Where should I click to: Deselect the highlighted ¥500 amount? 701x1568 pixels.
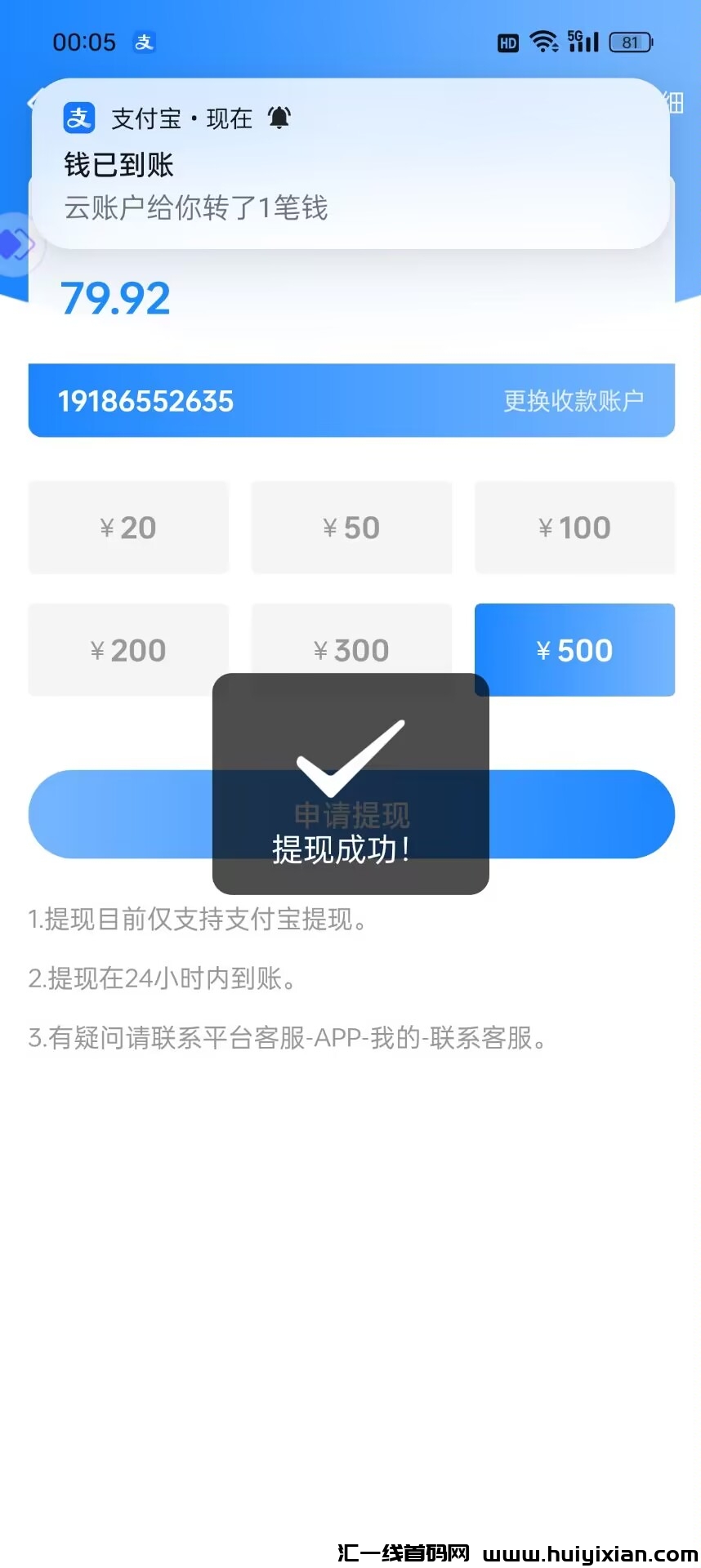(x=574, y=650)
